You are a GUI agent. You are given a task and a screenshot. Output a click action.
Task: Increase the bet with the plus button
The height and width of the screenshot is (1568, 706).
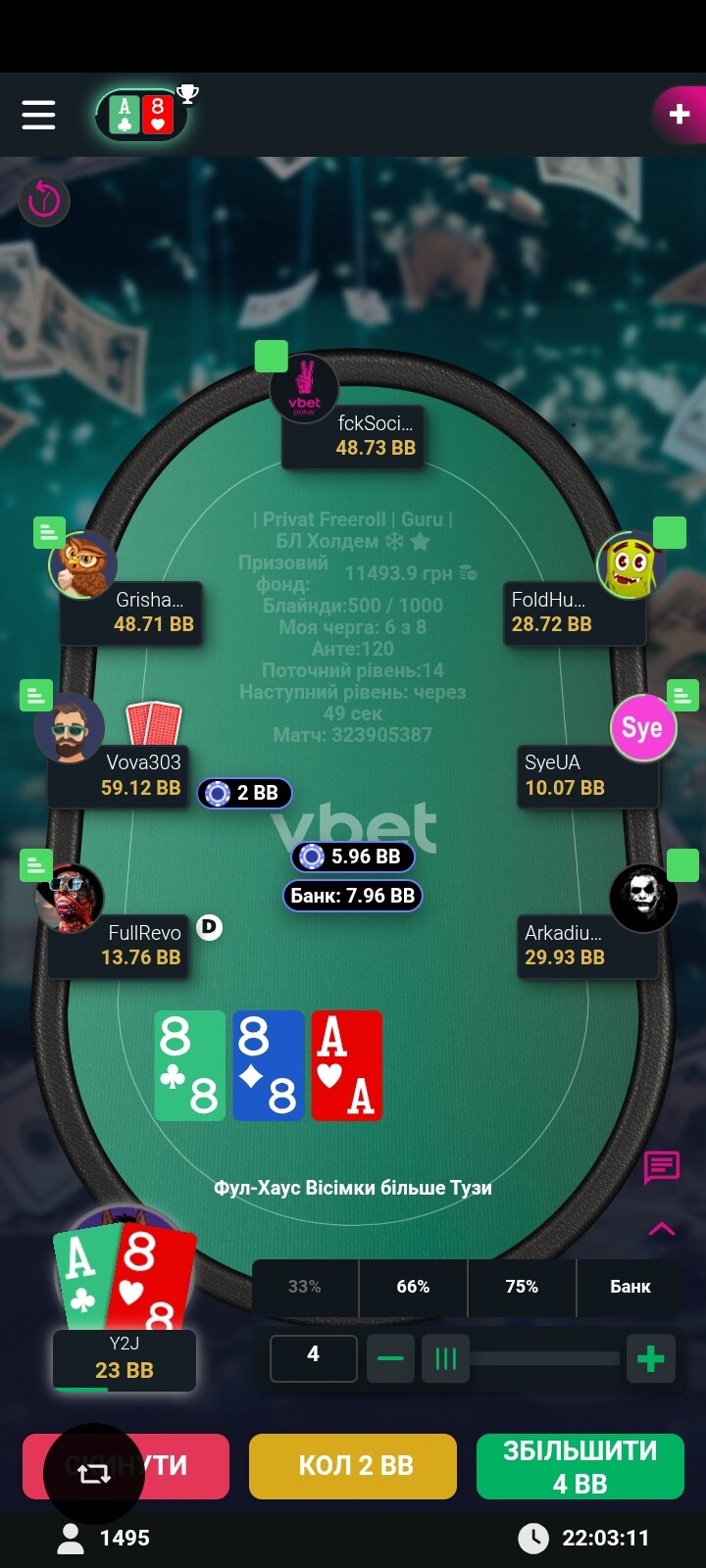[650, 1358]
